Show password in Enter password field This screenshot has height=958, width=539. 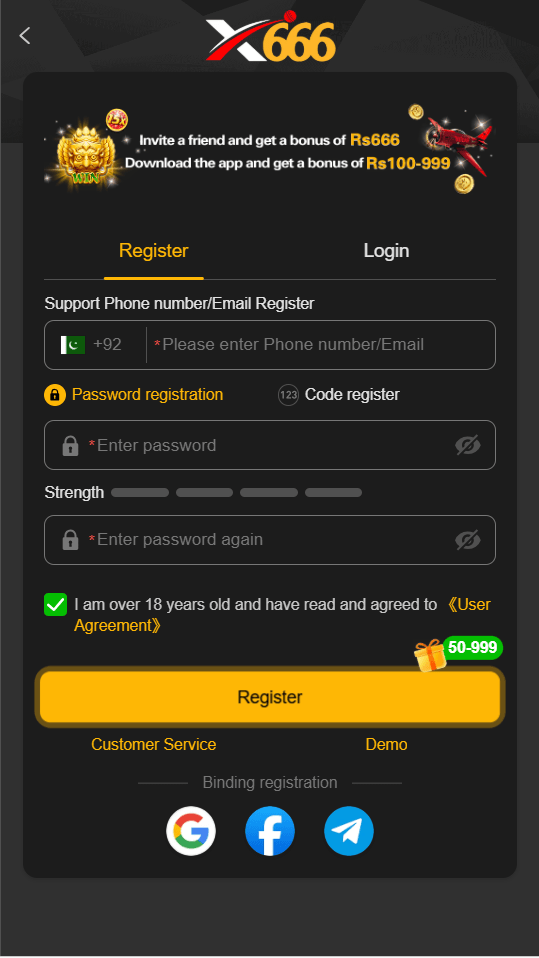(x=468, y=445)
